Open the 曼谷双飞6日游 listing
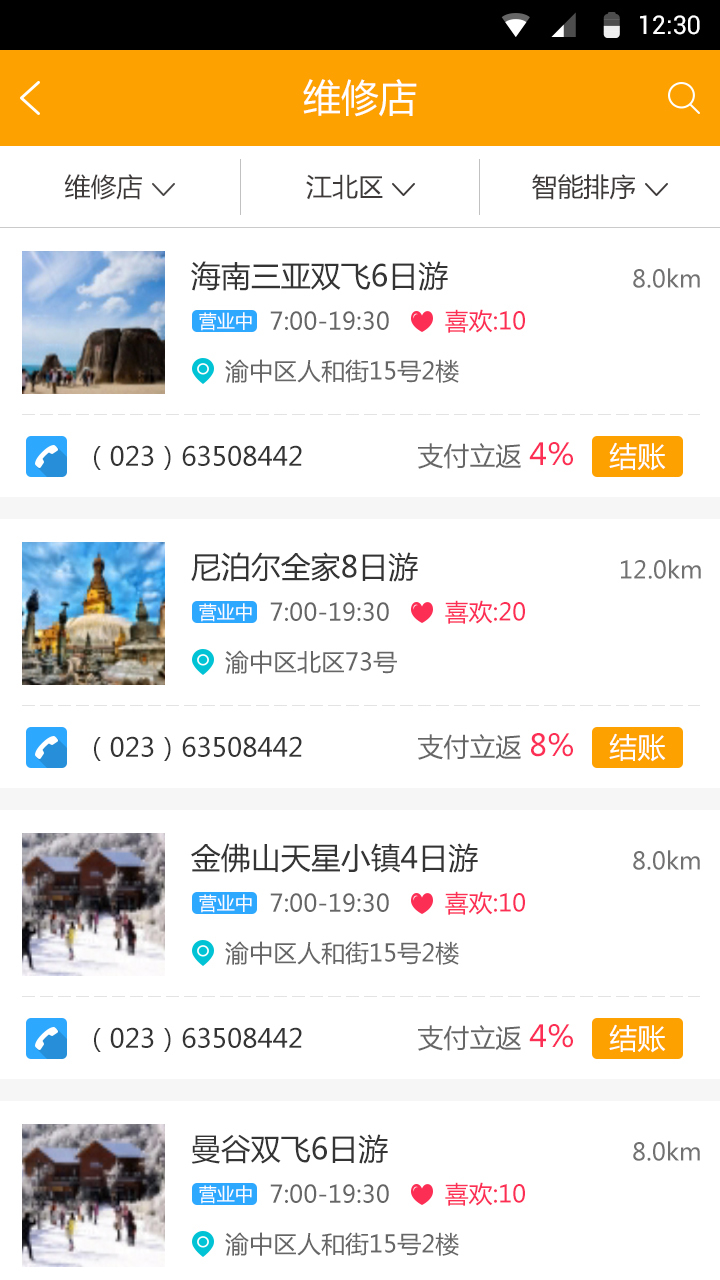 click(289, 1150)
